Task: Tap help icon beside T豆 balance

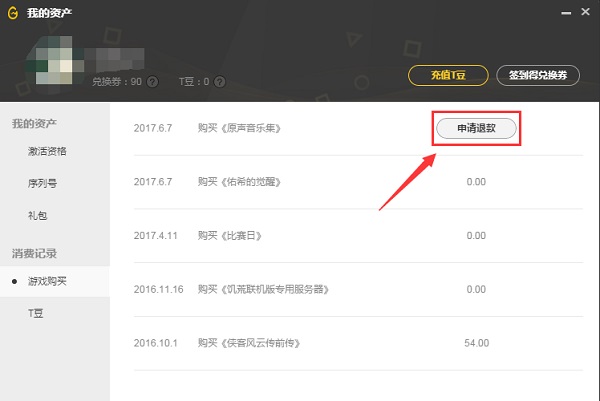Action: pyautogui.click(x=221, y=82)
